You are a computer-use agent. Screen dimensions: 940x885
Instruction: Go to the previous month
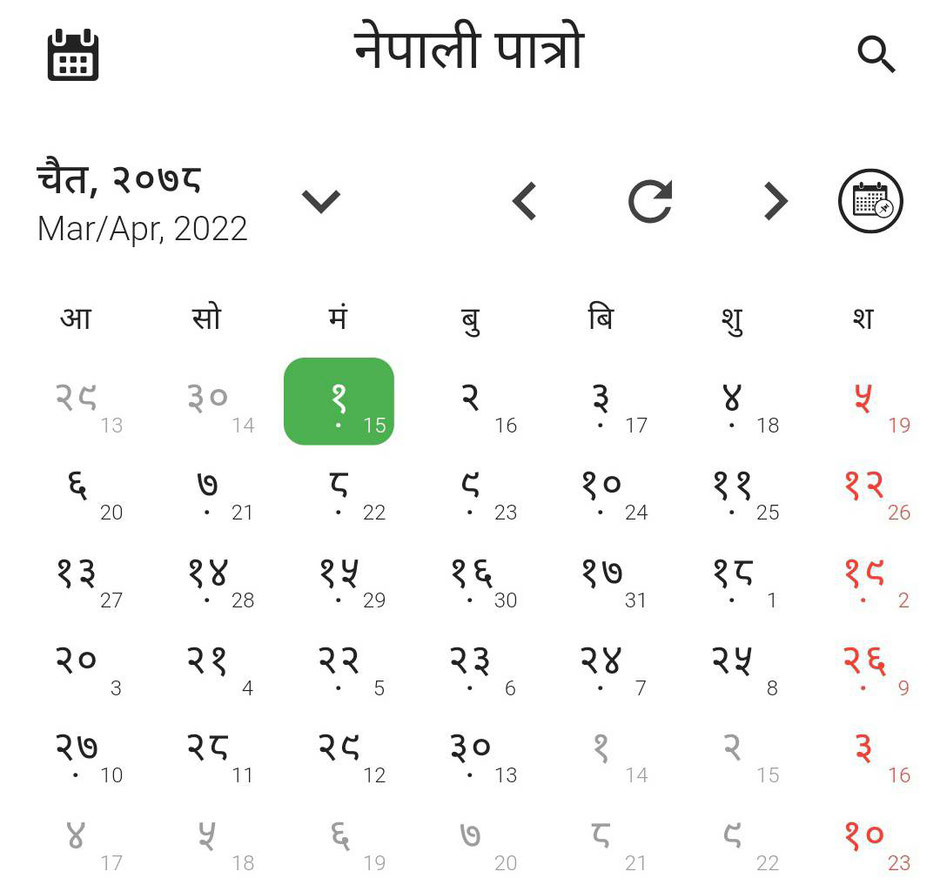pos(524,201)
